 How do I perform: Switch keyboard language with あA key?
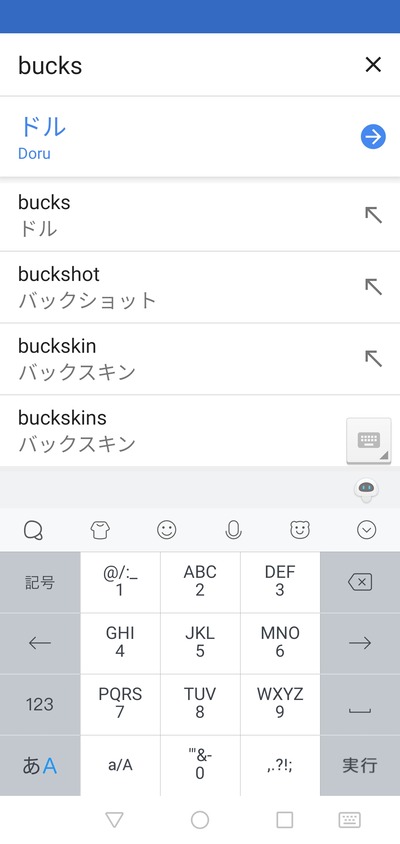click(x=40, y=765)
